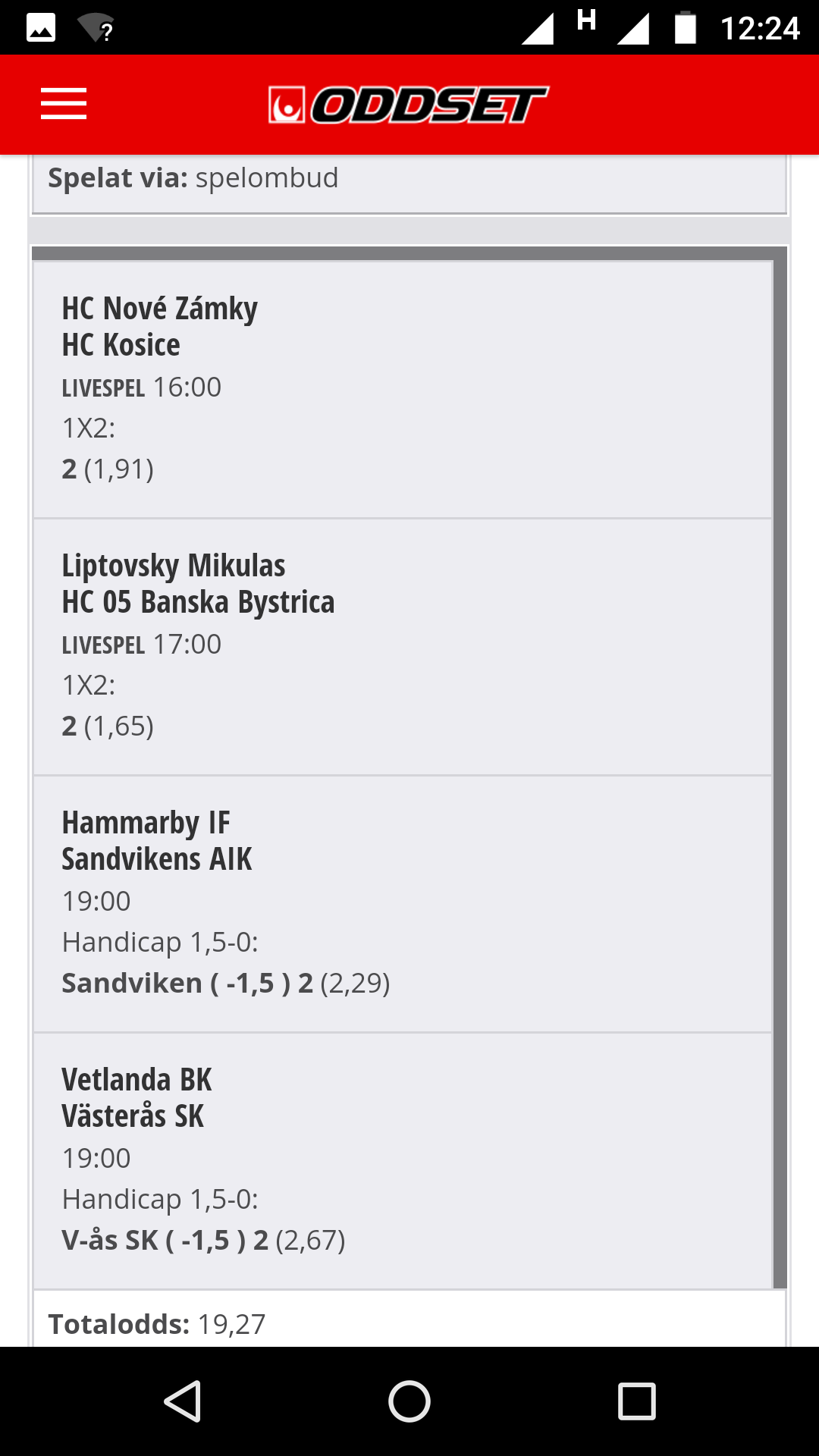Open the hamburger drawer menu

[64, 104]
